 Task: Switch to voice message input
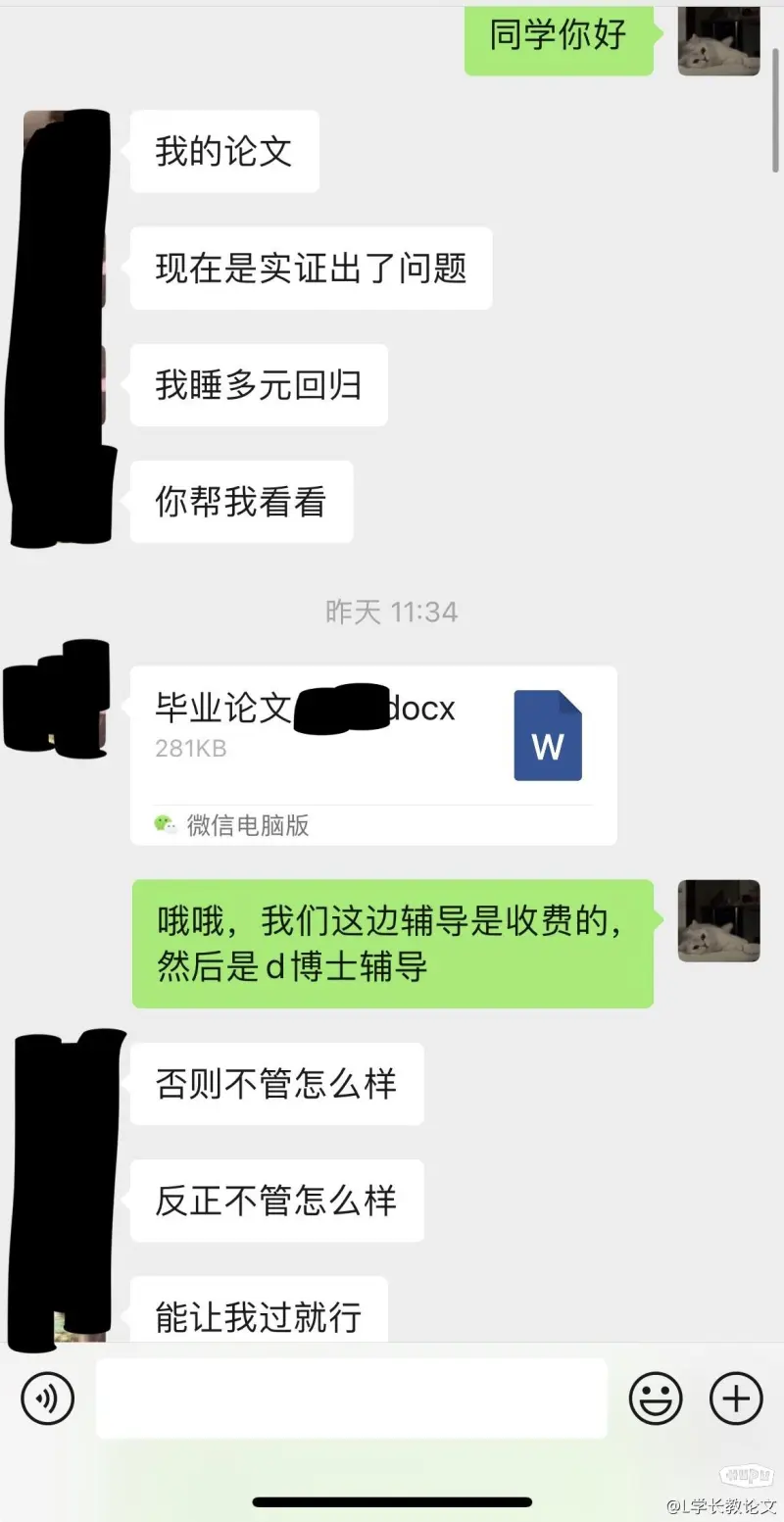click(47, 1399)
